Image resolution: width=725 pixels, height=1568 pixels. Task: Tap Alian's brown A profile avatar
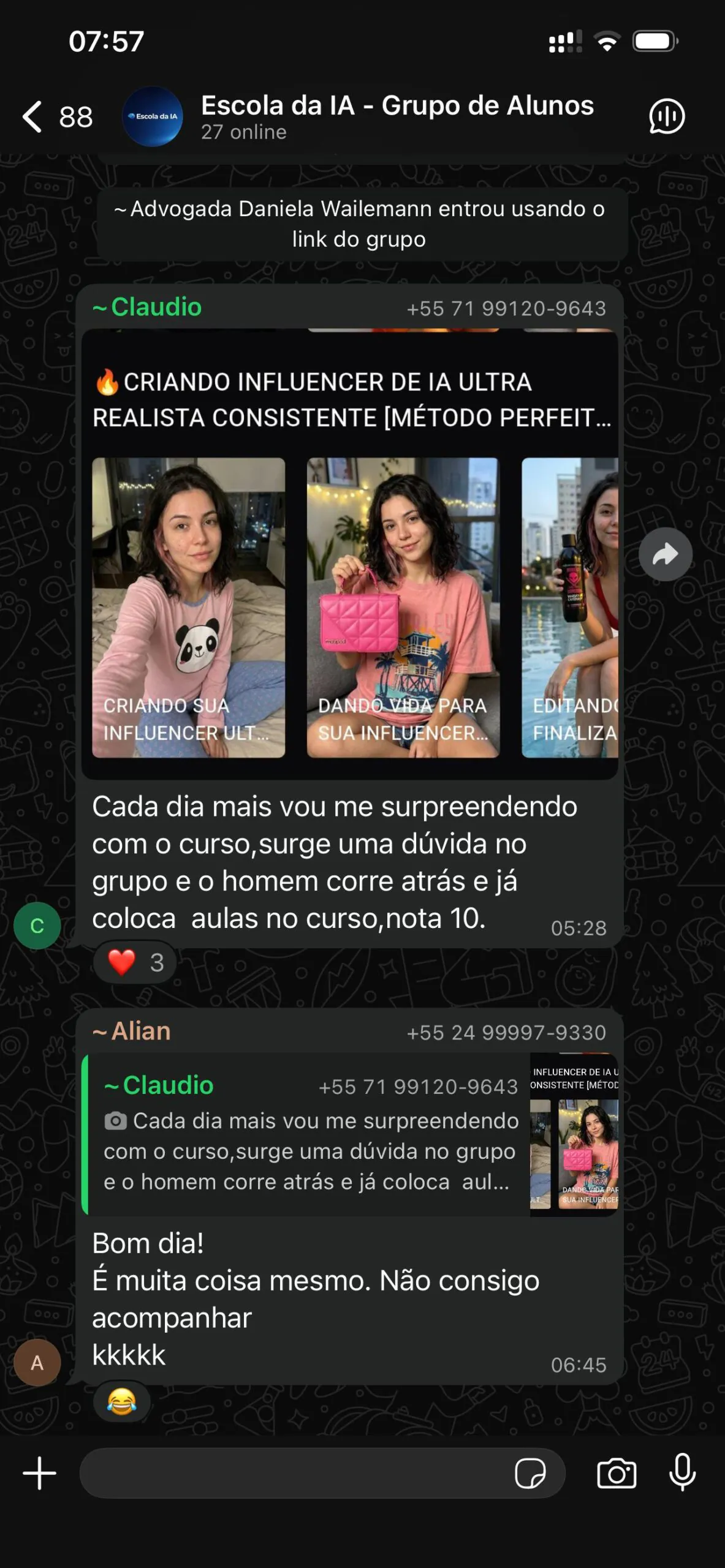pos(37,1362)
